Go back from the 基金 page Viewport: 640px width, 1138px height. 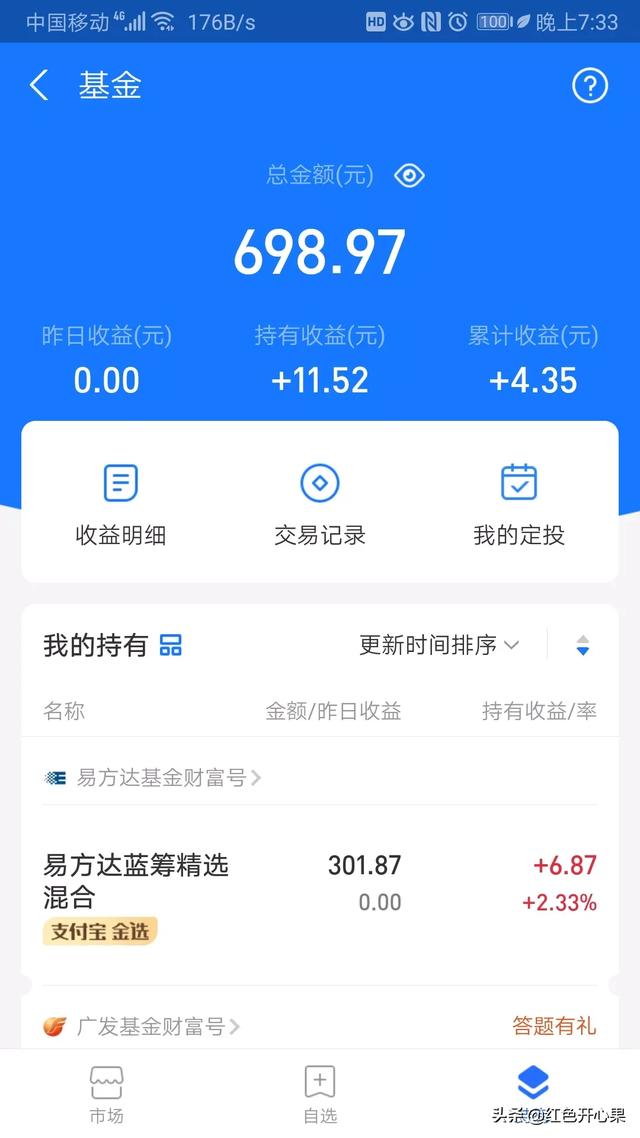pos(39,86)
